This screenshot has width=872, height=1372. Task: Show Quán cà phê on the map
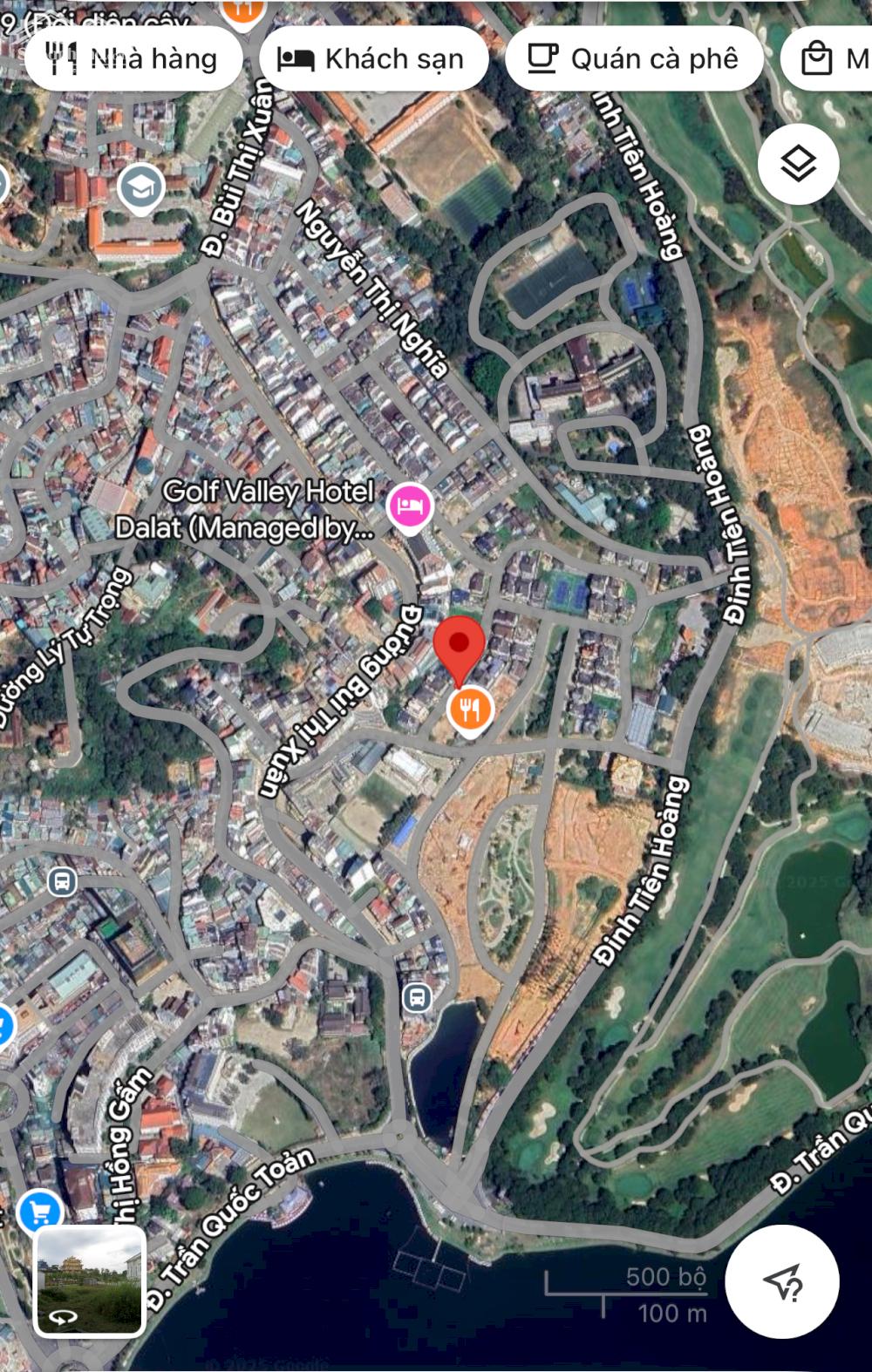[634, 59]
